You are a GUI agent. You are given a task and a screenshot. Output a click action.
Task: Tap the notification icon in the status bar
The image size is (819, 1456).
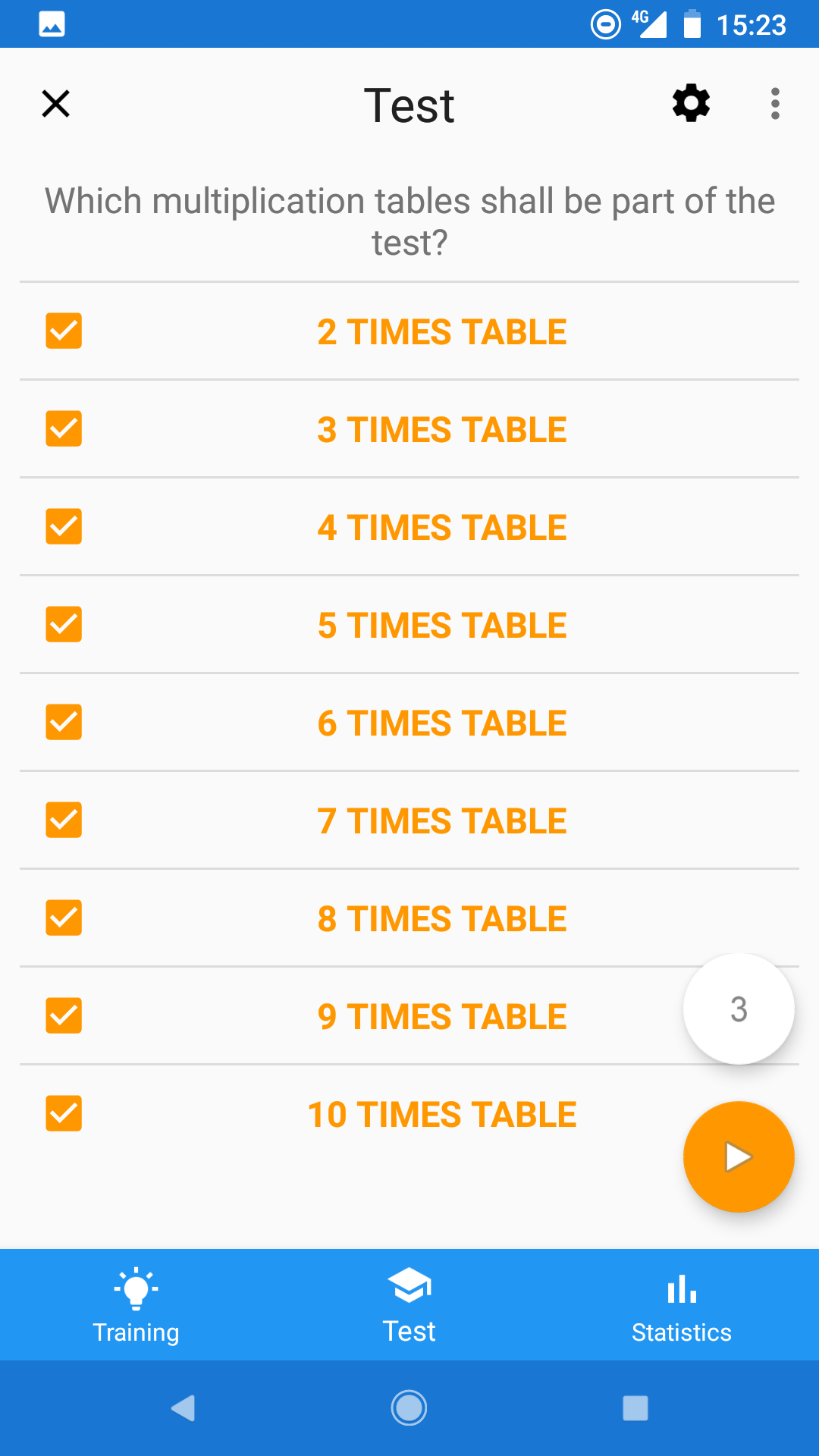52,24
